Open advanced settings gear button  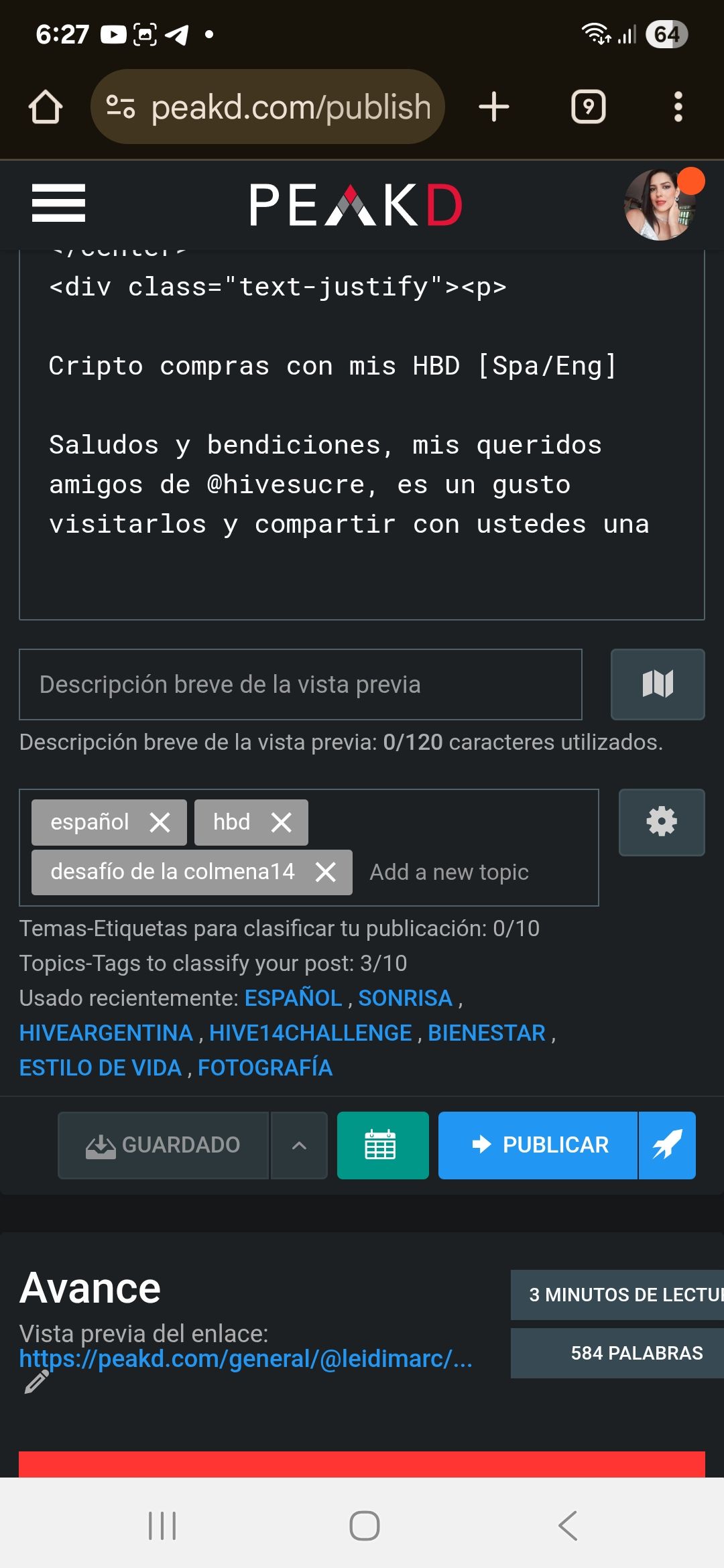click(661, 822)
